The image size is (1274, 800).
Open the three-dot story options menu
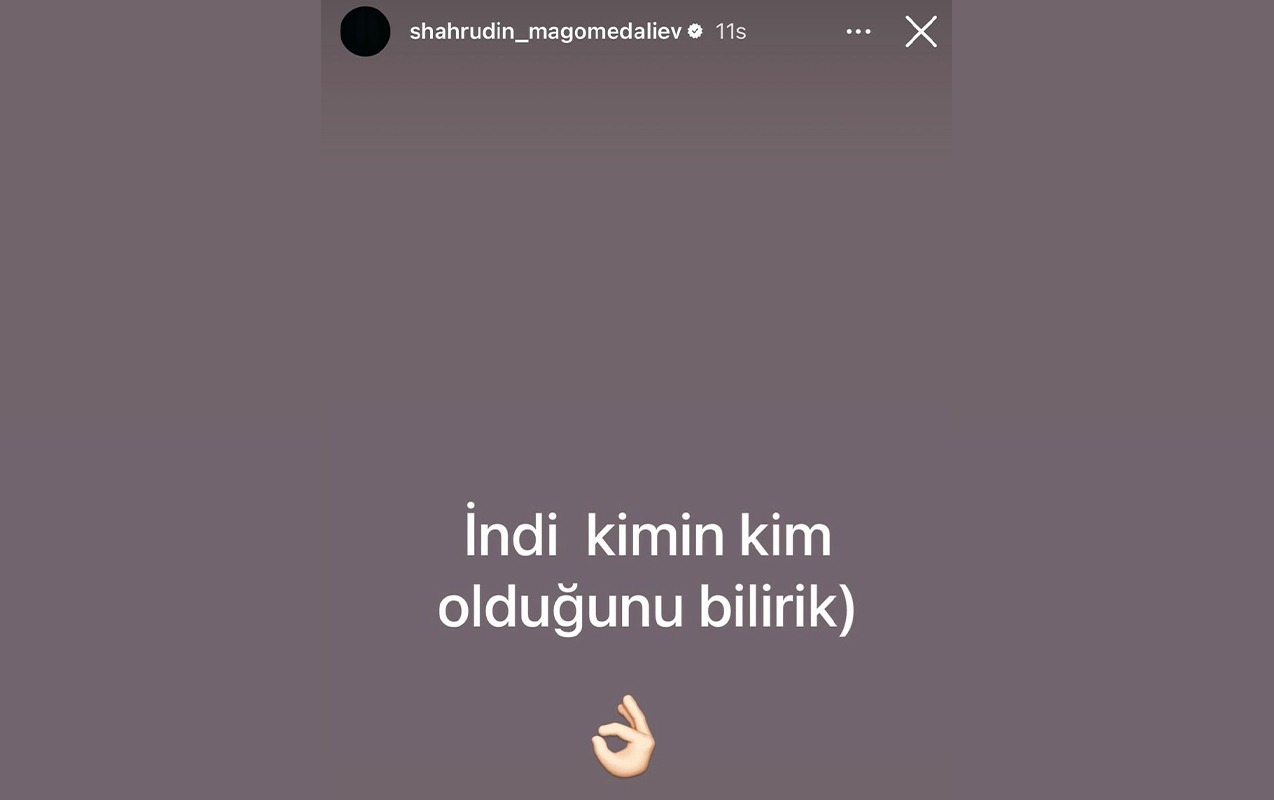[858, 32]
